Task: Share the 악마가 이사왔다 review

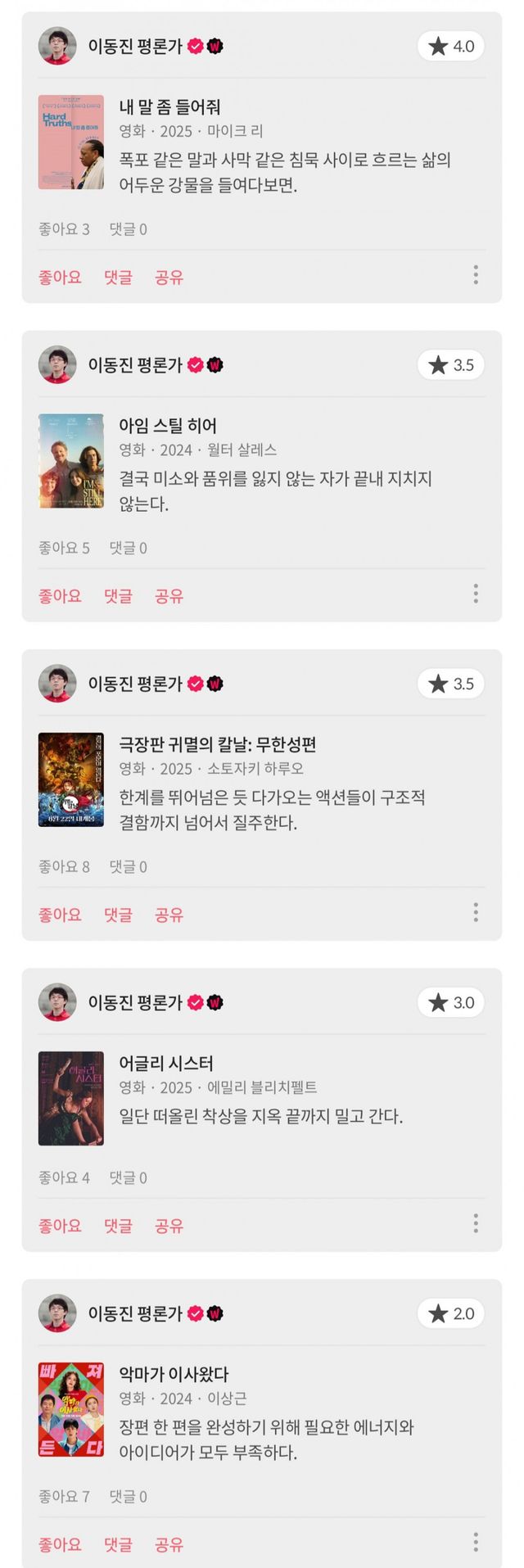Action: 169,1544
